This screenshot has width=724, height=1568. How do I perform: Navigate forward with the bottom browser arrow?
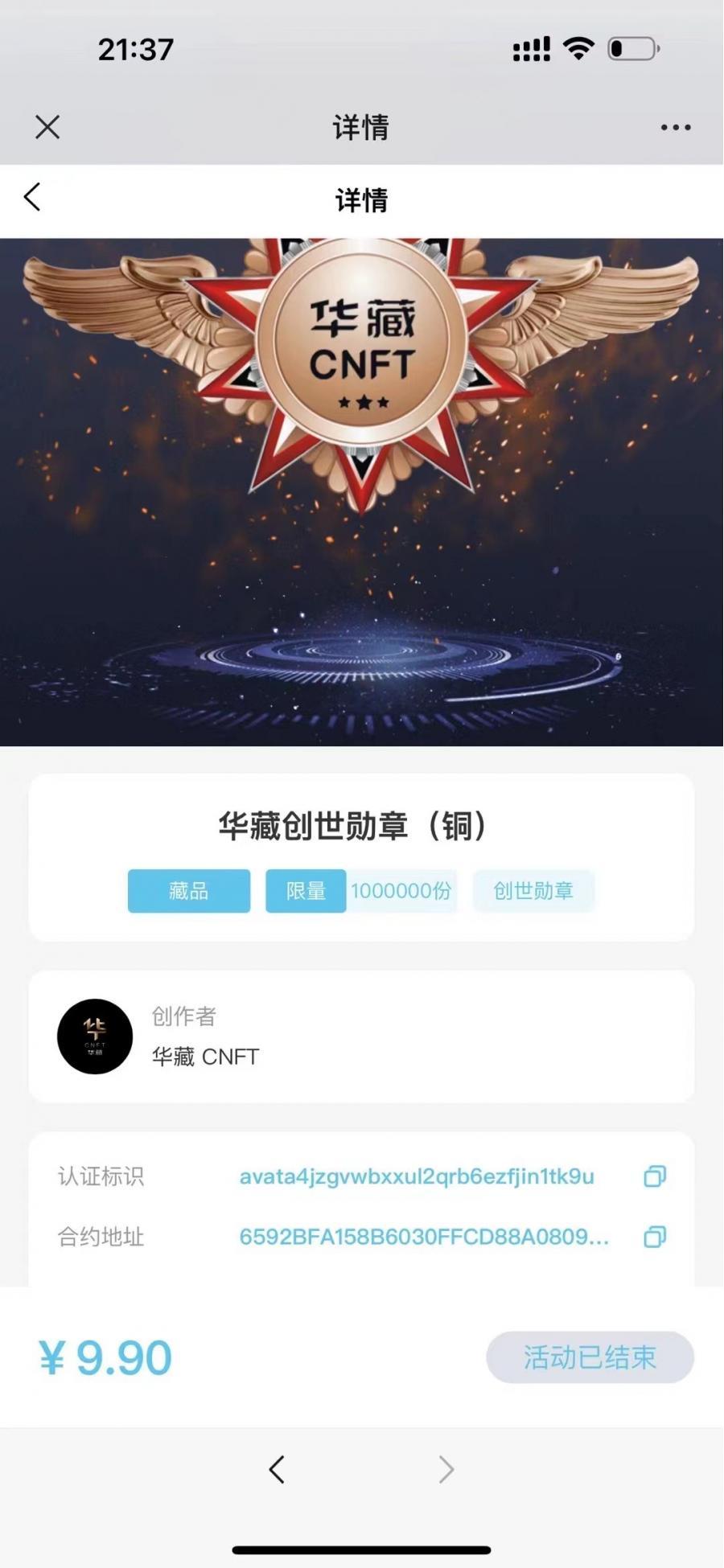pyautogui.click(x=446, y=1469)
